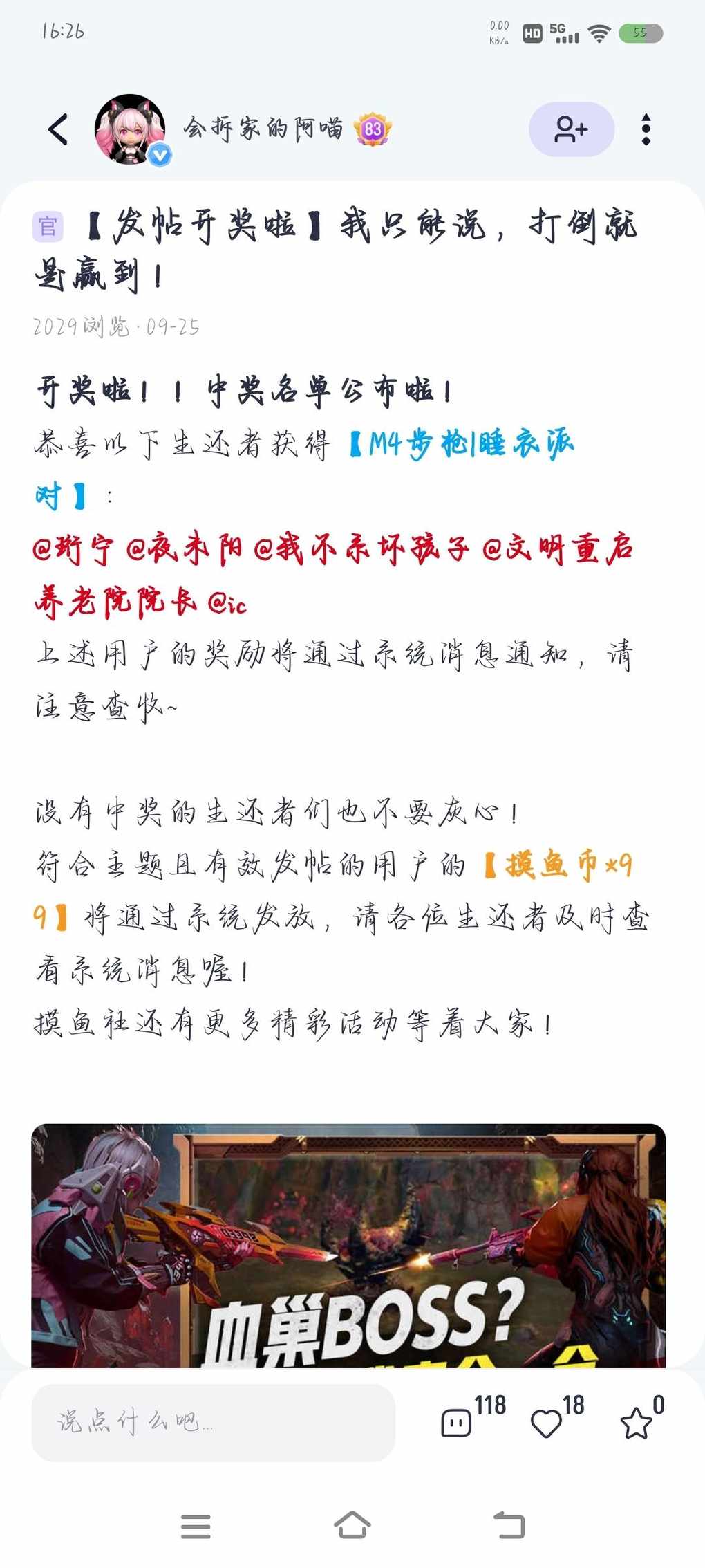View the 血巢BOSS post image
The width and height of the screenshot is (705, 1568).
pyautogui.click(x=348, y=1245)
